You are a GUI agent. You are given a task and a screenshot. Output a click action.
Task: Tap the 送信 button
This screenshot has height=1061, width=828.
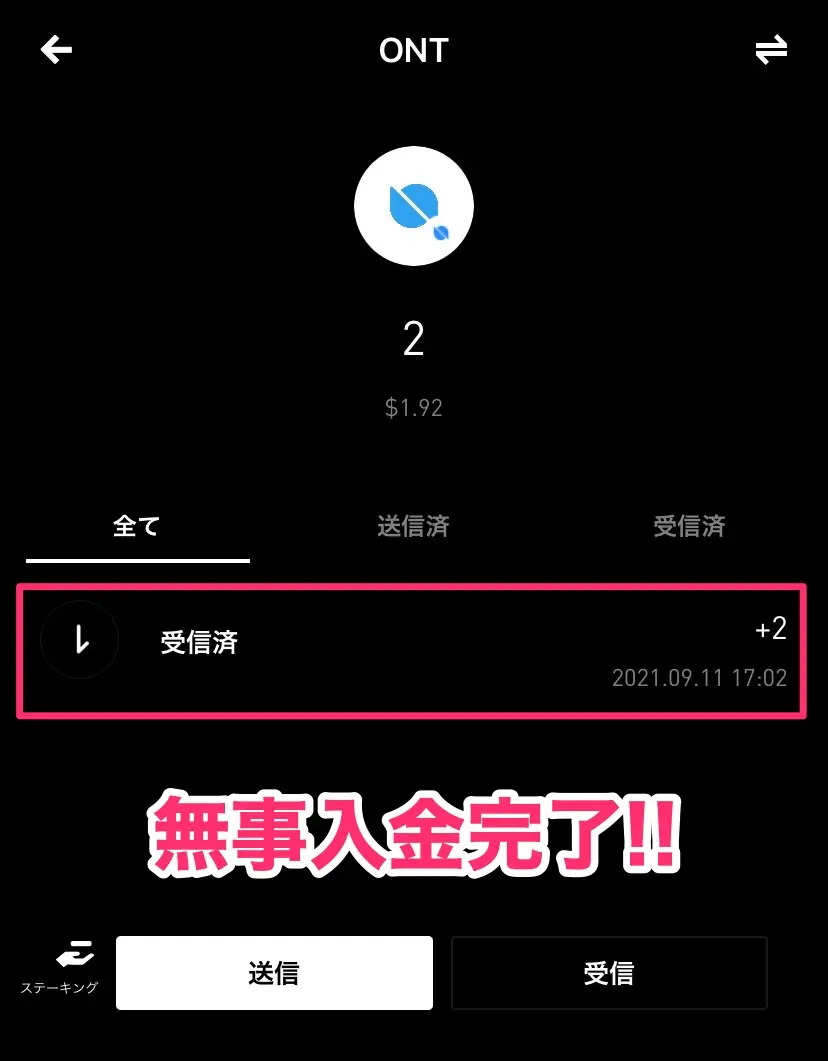pyautogui.click(x=274, y=973)
